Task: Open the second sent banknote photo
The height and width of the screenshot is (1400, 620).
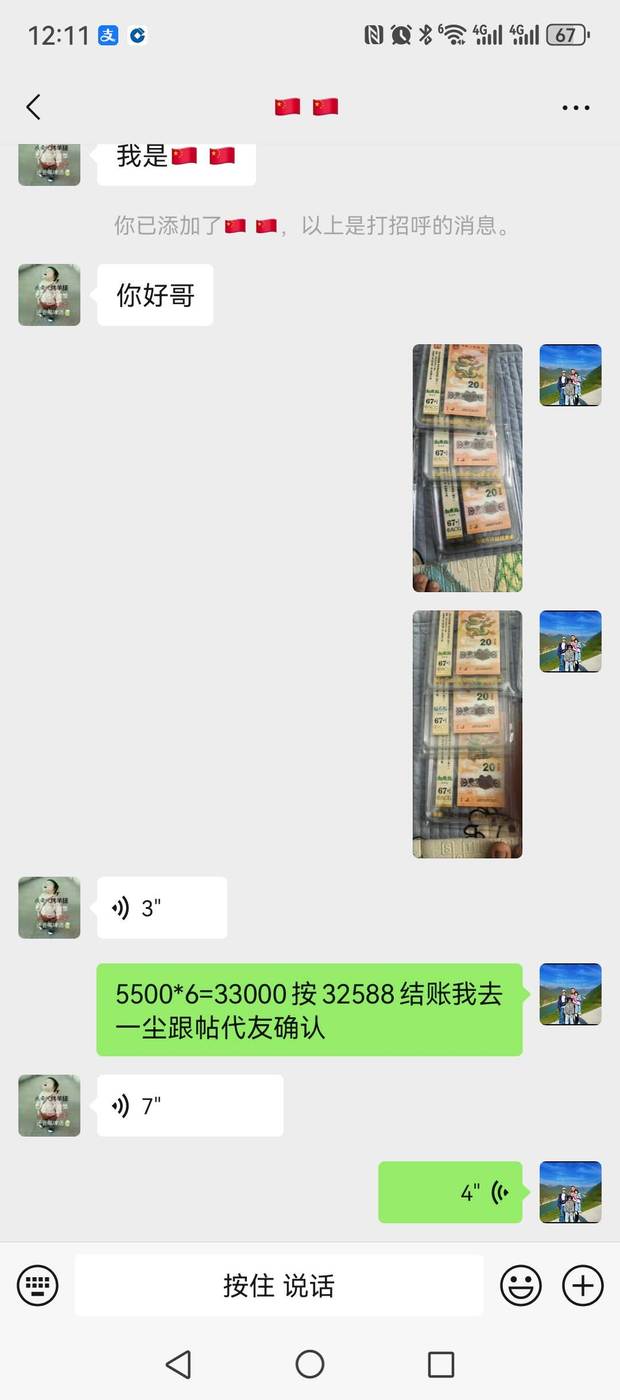Action: (468, 734)
